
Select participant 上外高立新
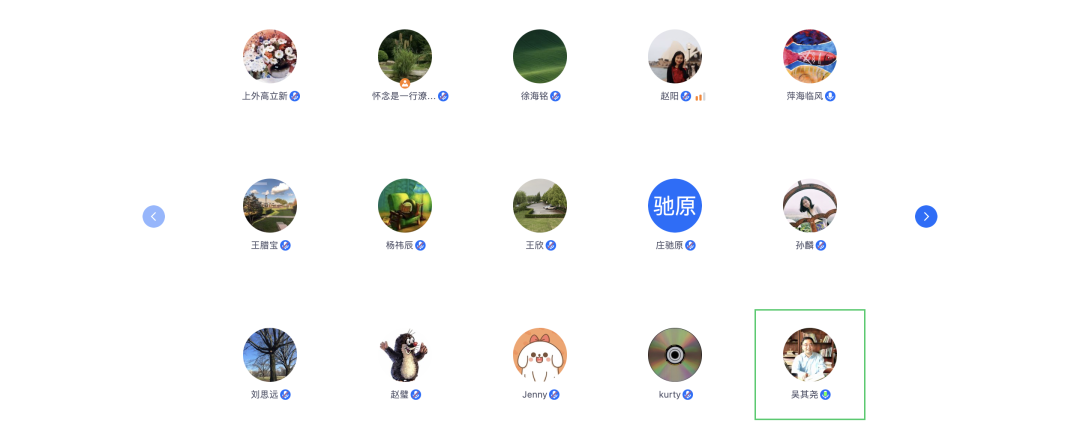coord(270,57)
